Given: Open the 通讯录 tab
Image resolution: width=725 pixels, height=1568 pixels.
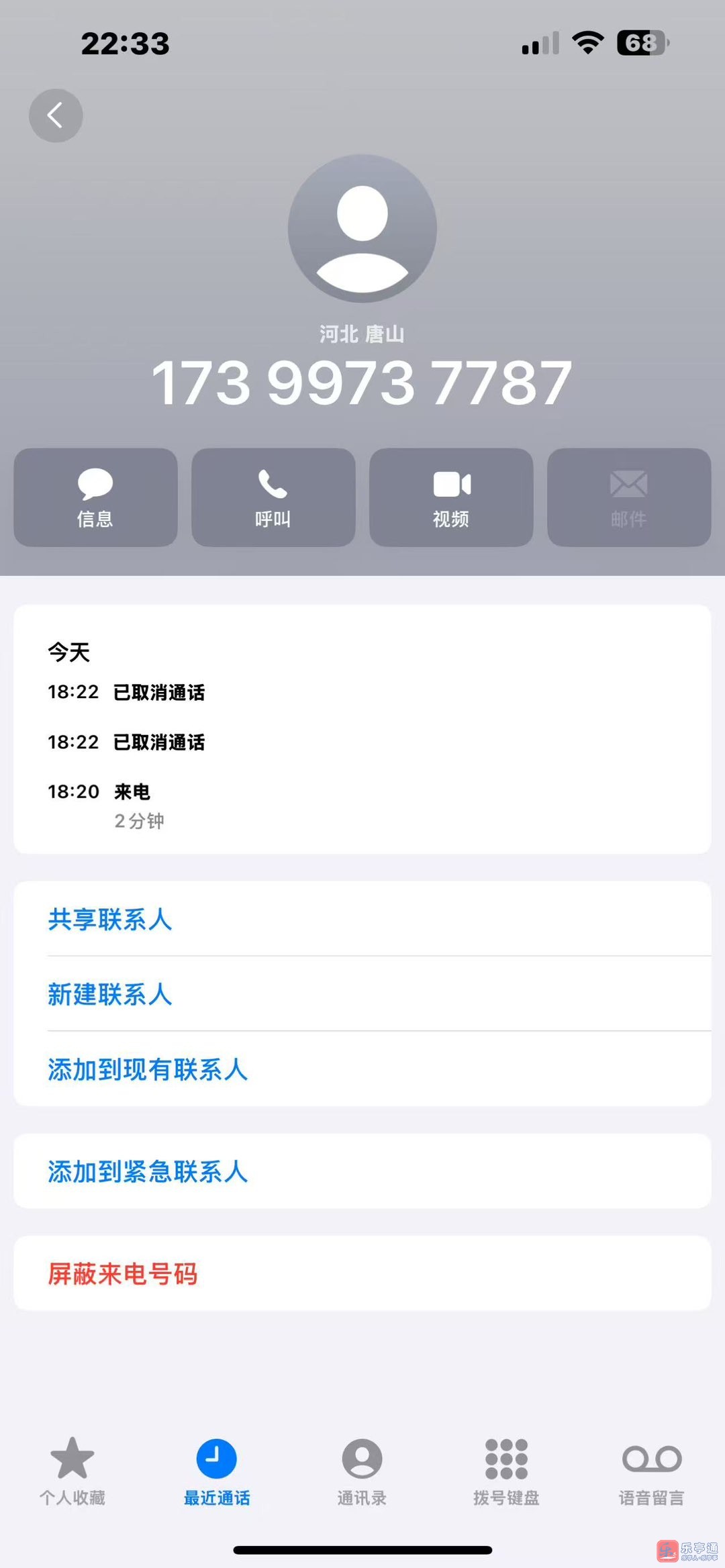Looking at the screenshot, I should coord(362,1470).
